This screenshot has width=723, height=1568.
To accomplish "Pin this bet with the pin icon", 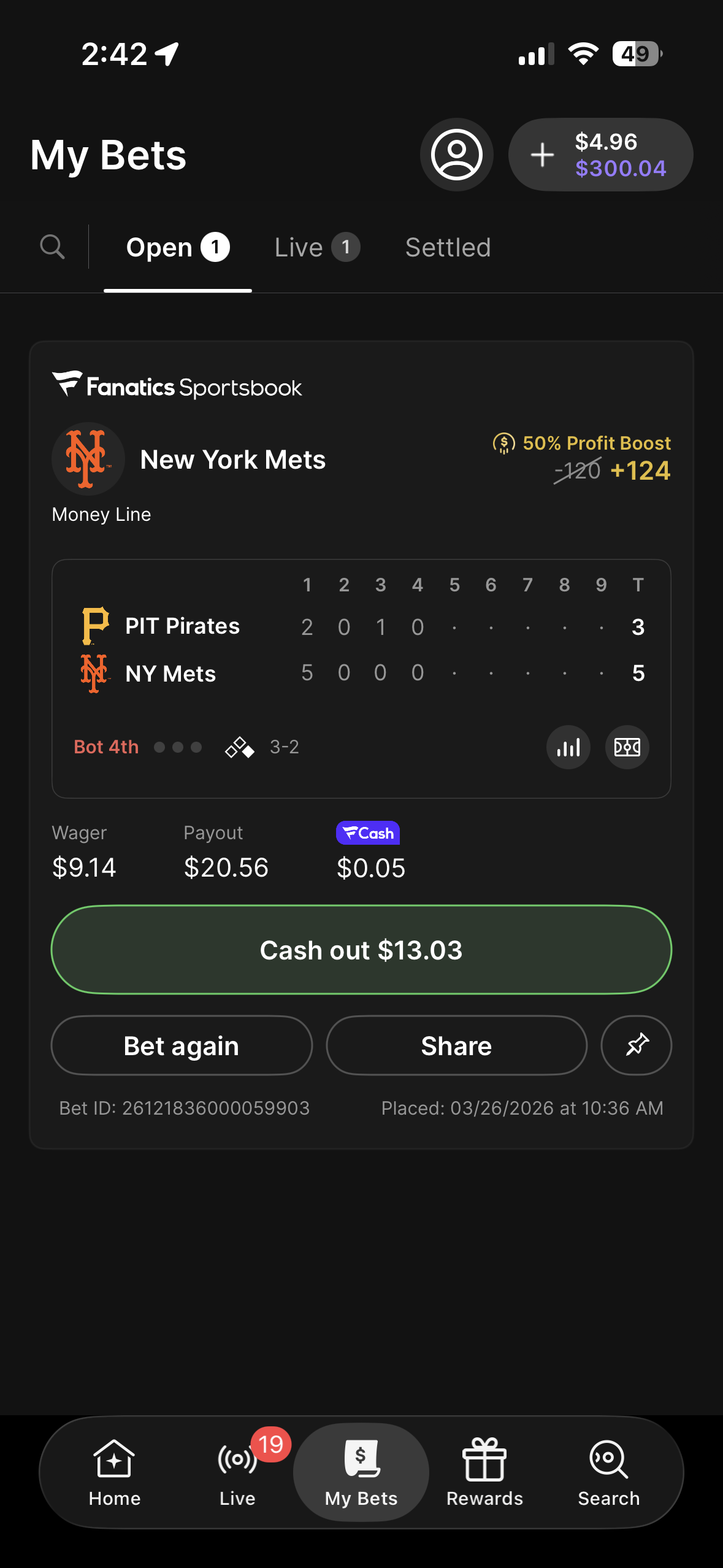I will [637, 1045].
